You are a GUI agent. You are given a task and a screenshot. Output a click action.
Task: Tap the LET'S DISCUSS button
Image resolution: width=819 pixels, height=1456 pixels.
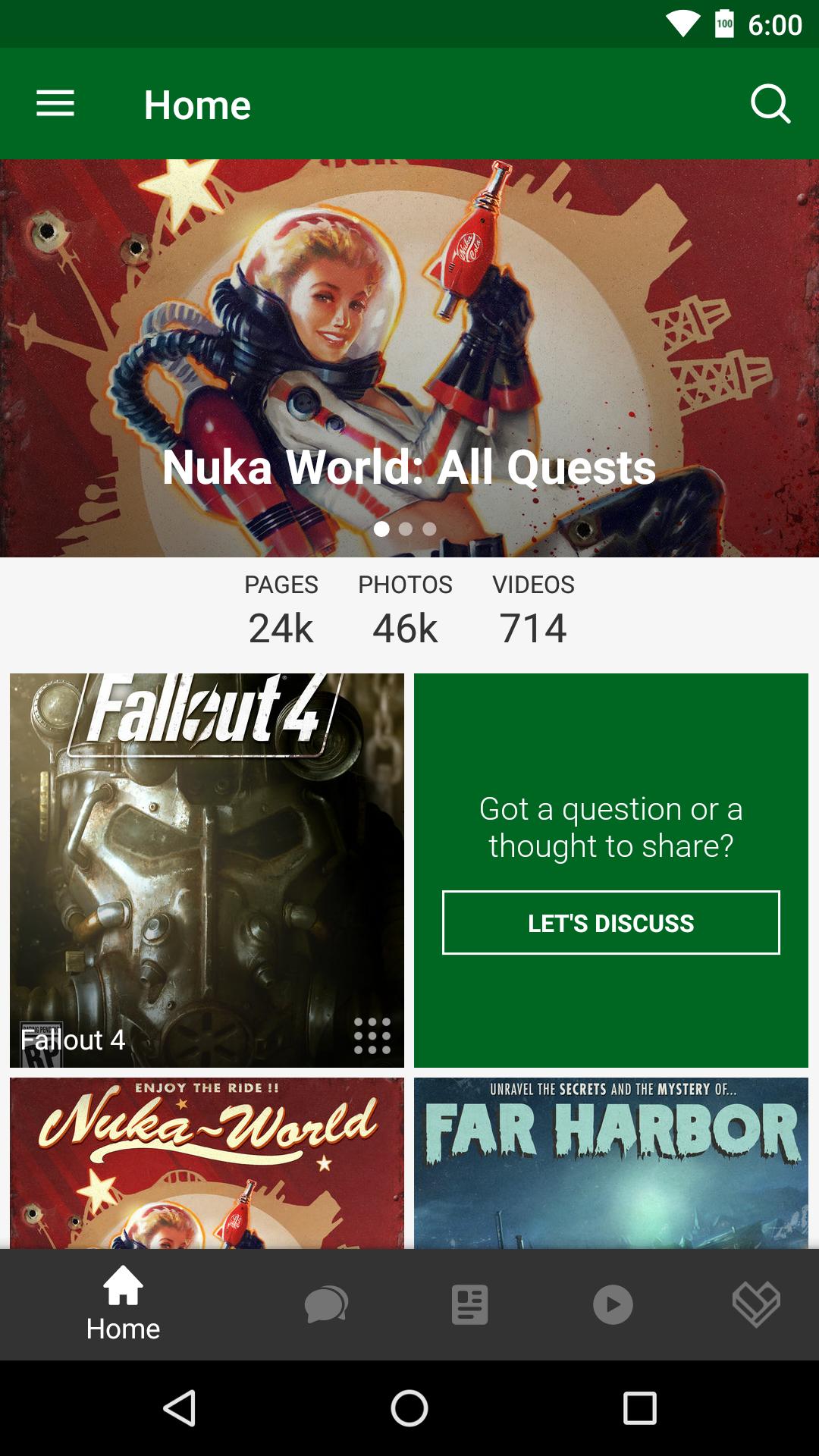point(610,923)
